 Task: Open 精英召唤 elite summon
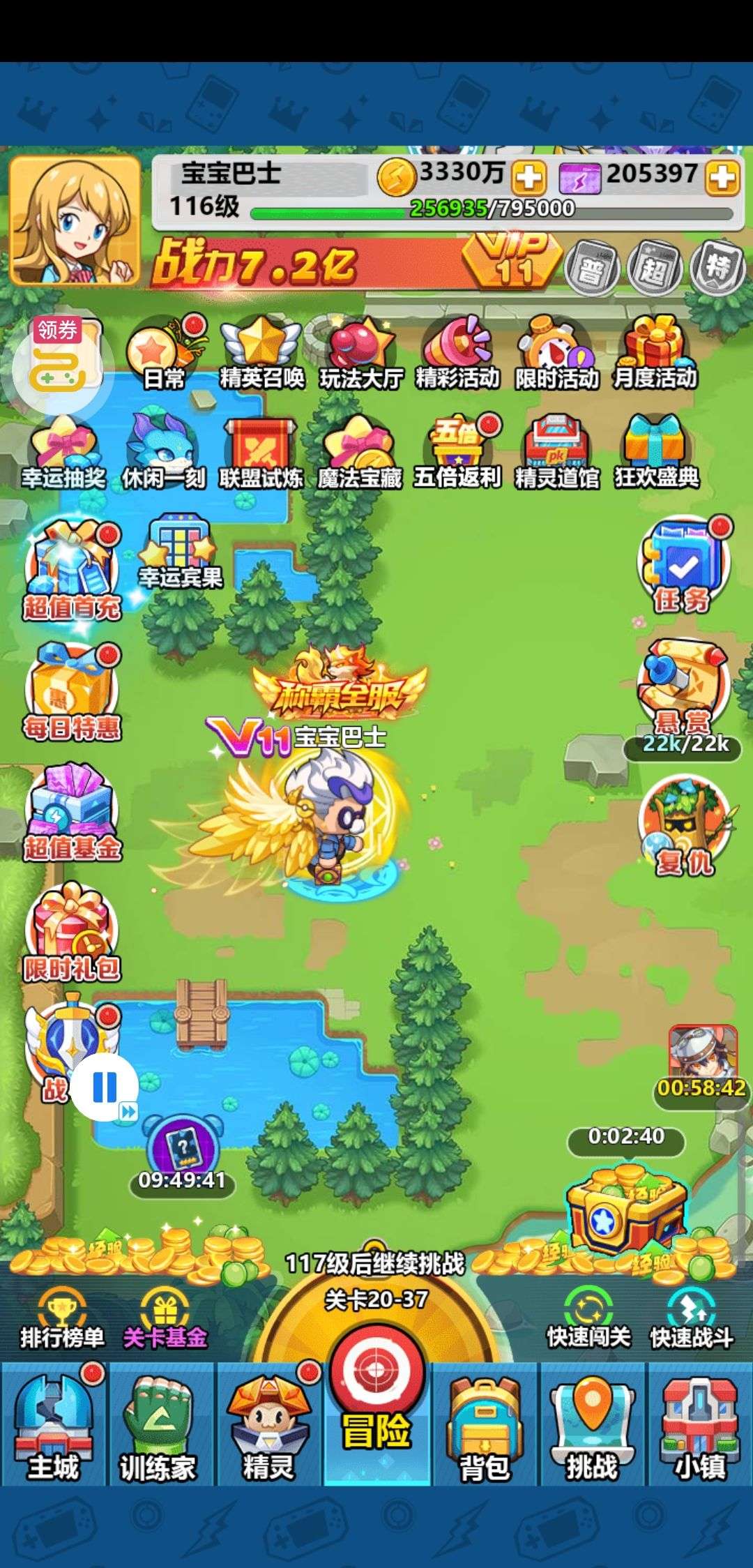(261, 352)
